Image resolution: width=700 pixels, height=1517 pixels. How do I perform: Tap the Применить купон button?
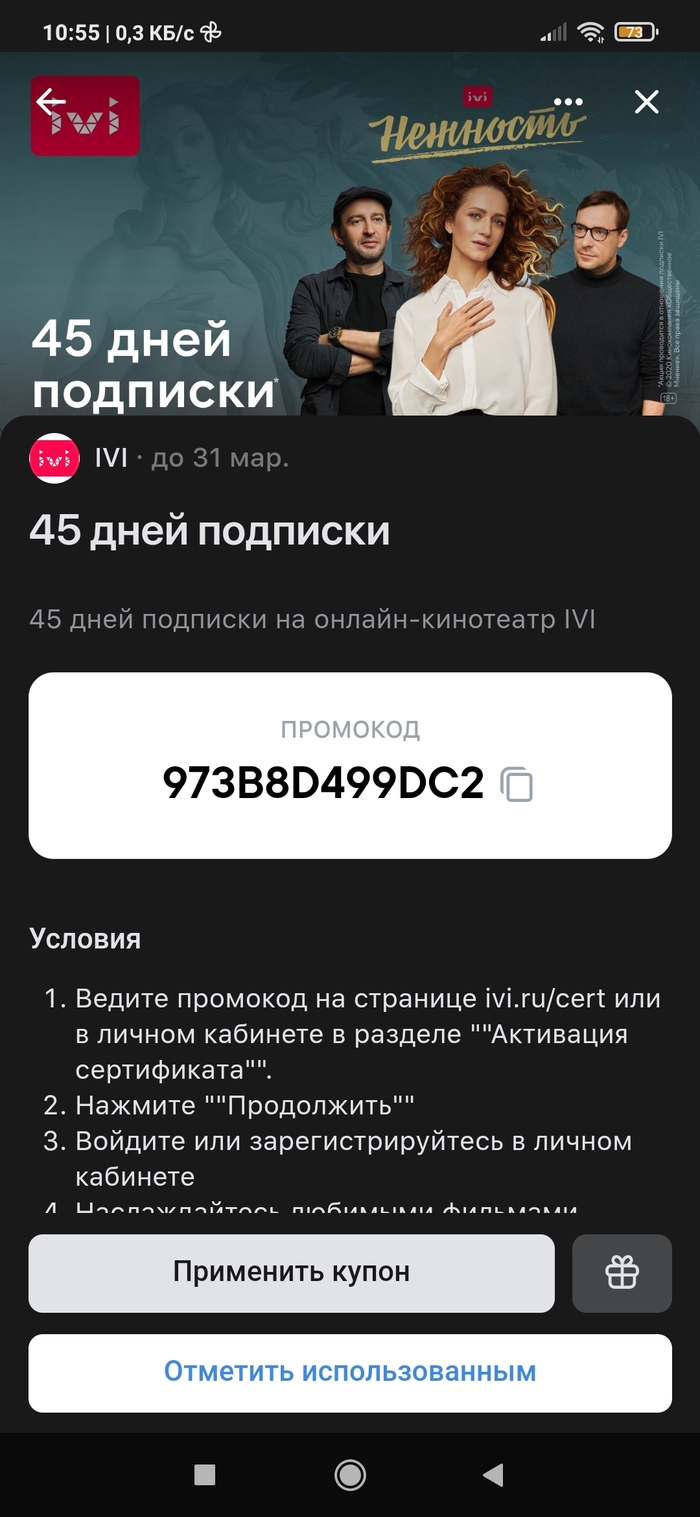click(x=291, y=1272)
